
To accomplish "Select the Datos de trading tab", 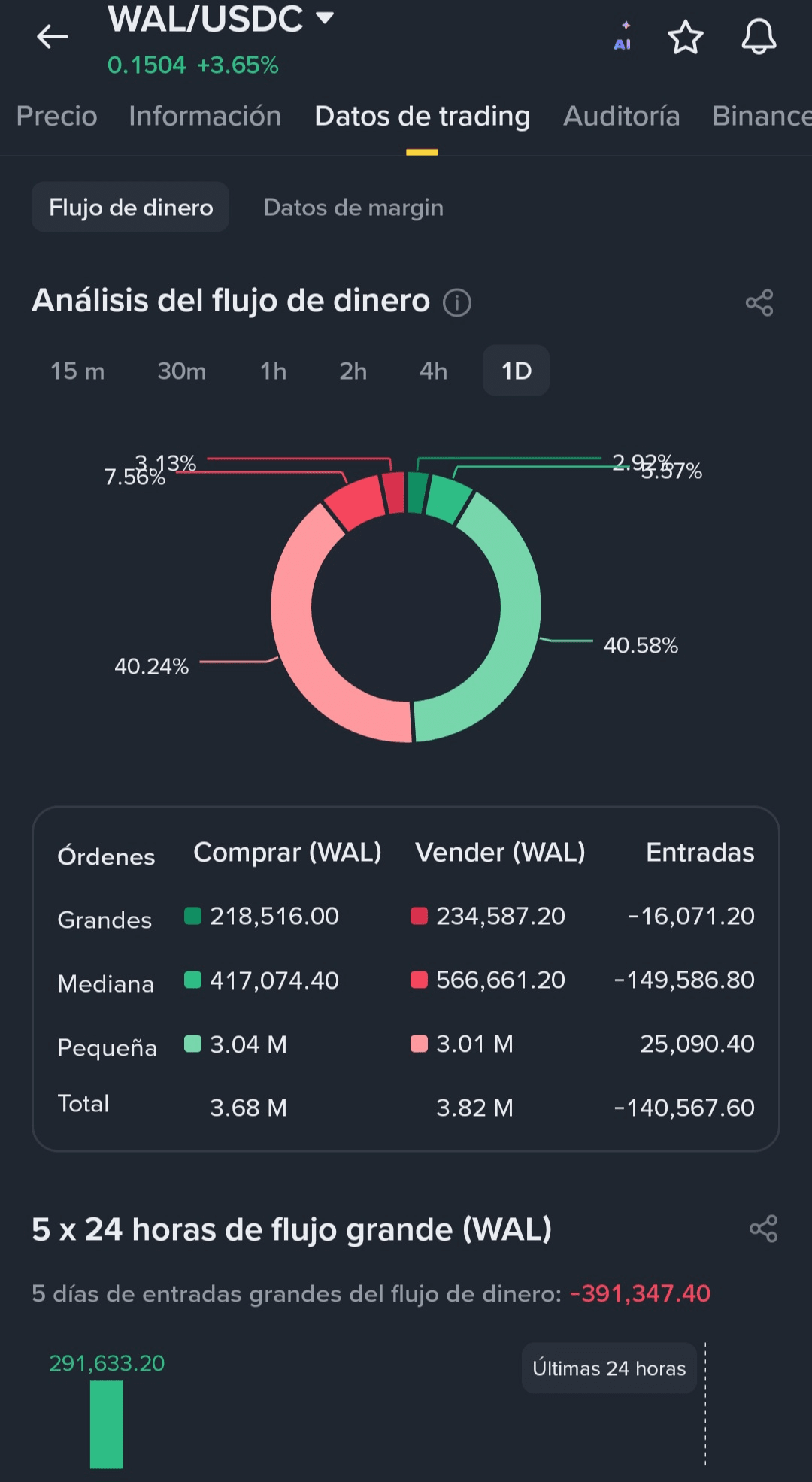I will click(422, 116).
